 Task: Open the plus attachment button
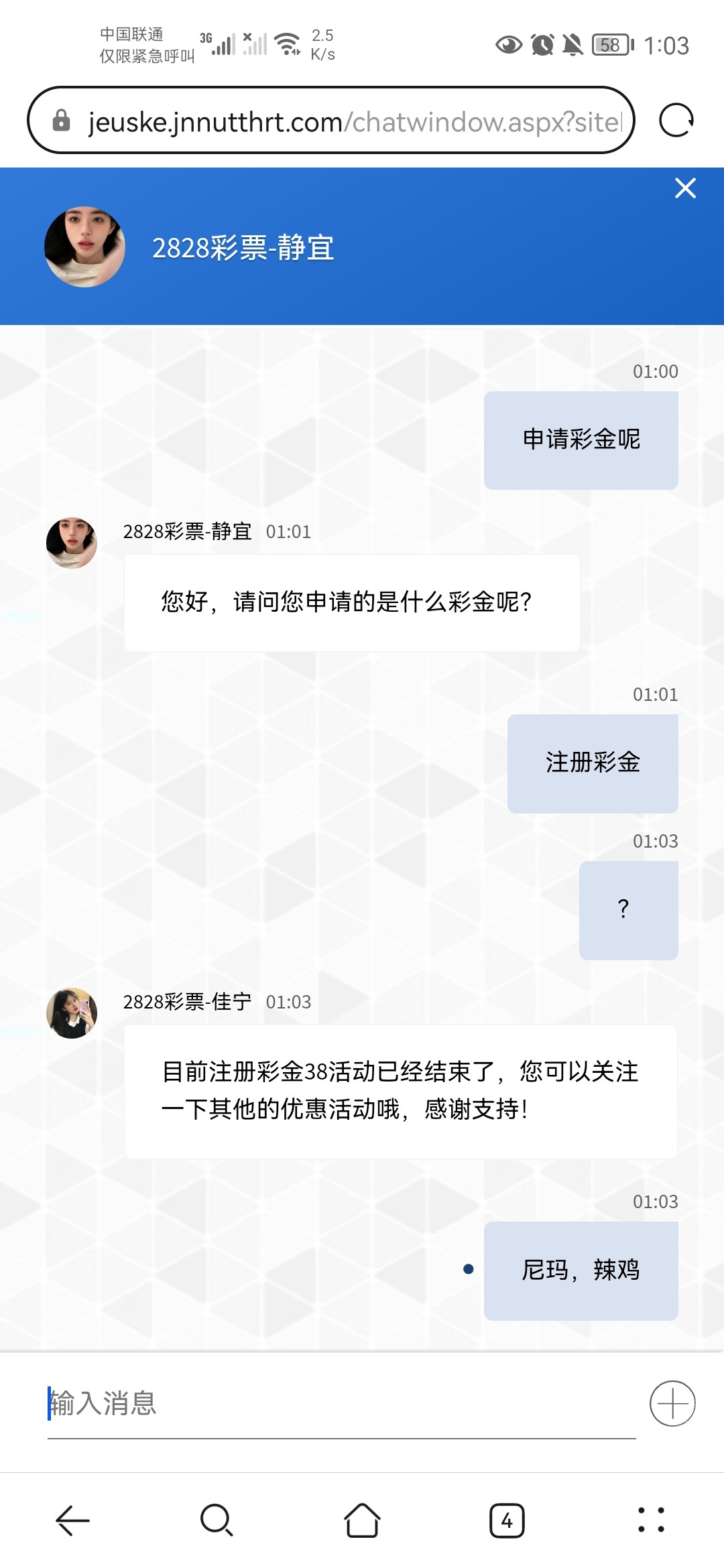[x=672, y=1403]
